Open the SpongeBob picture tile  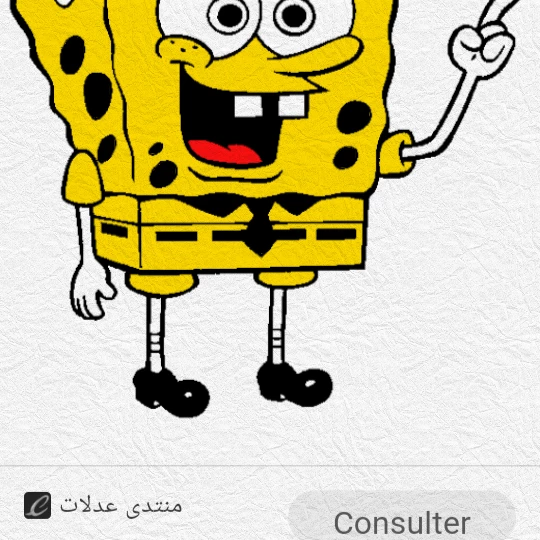point(270,232)
